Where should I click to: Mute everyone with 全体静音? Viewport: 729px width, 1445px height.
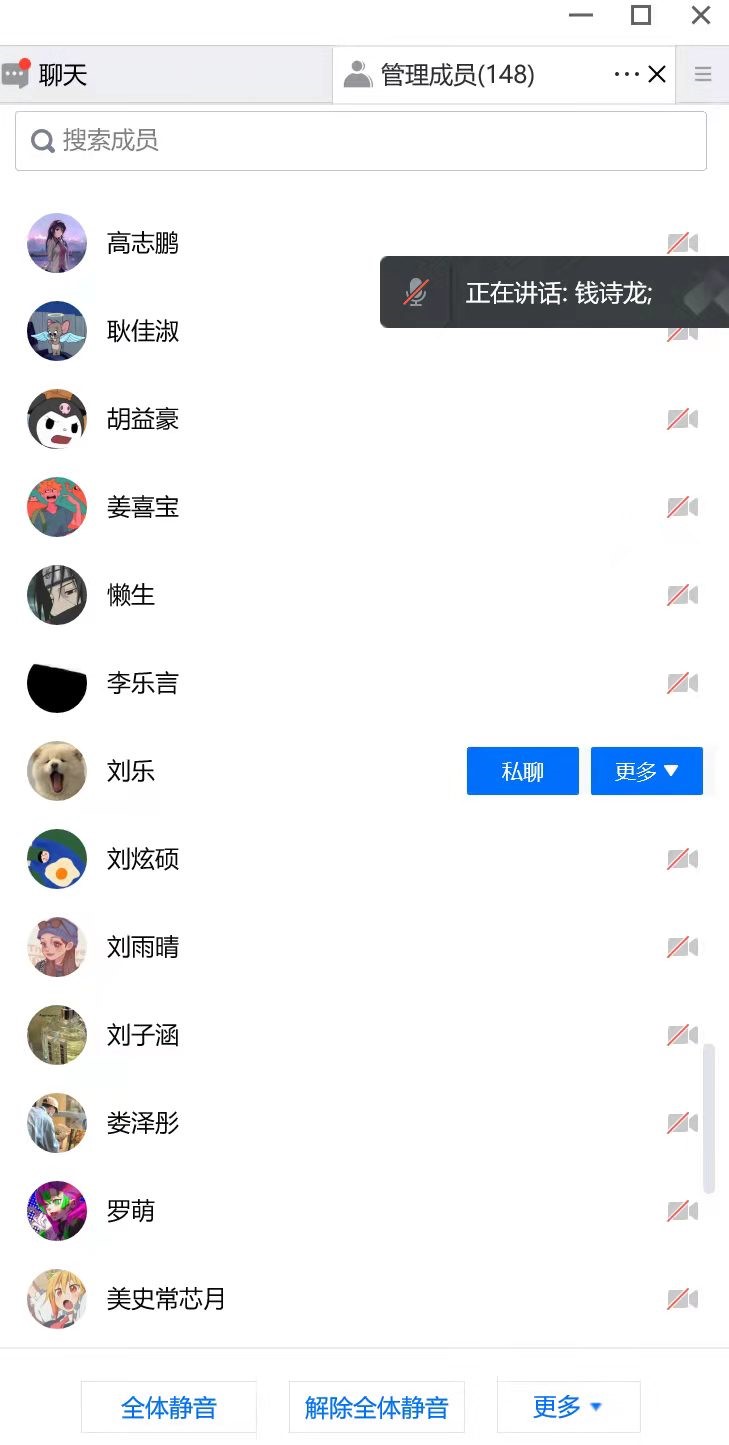point(168,1407)
